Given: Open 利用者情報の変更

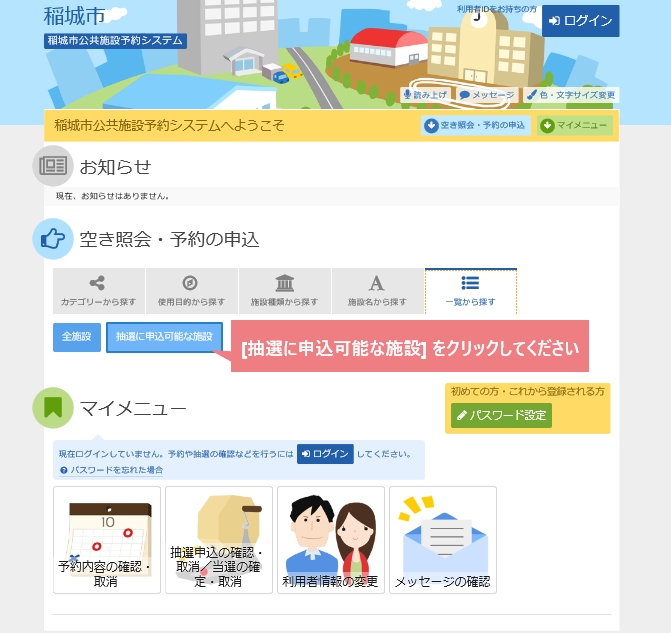Looking at the screenshot, I should point(330,540).
